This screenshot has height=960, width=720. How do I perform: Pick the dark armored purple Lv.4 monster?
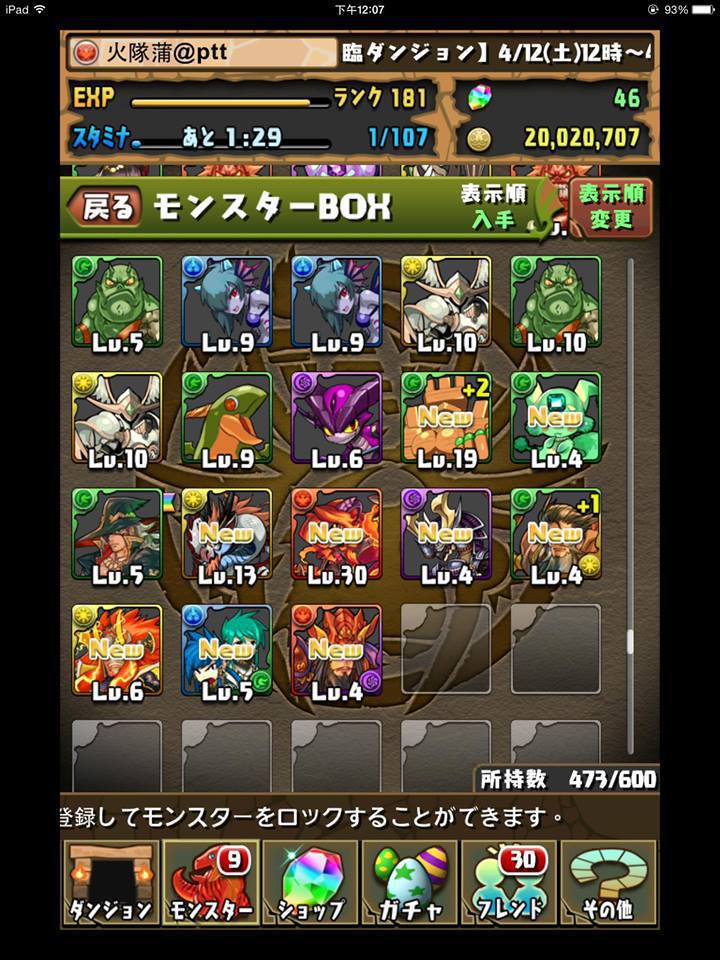click(x=446, y=535)
